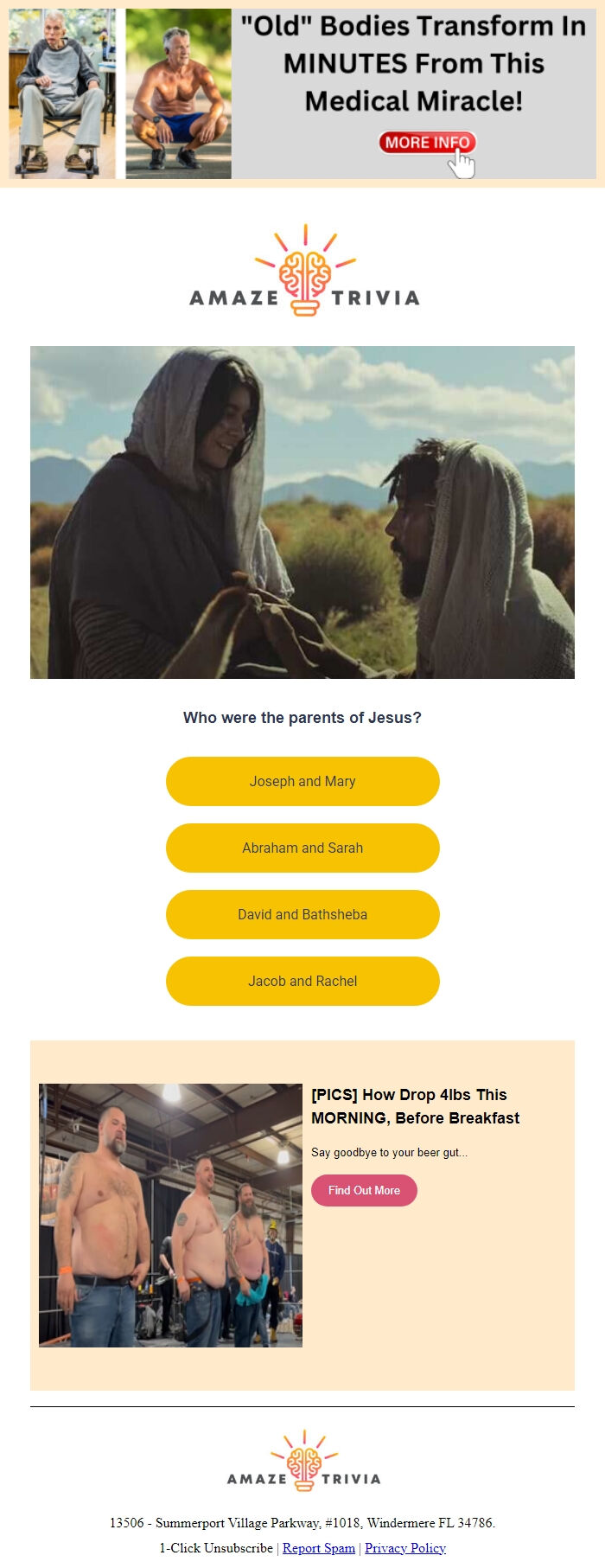Open the shirtless men ad picture
605x1568 pixels.
tap(170, 1215)
